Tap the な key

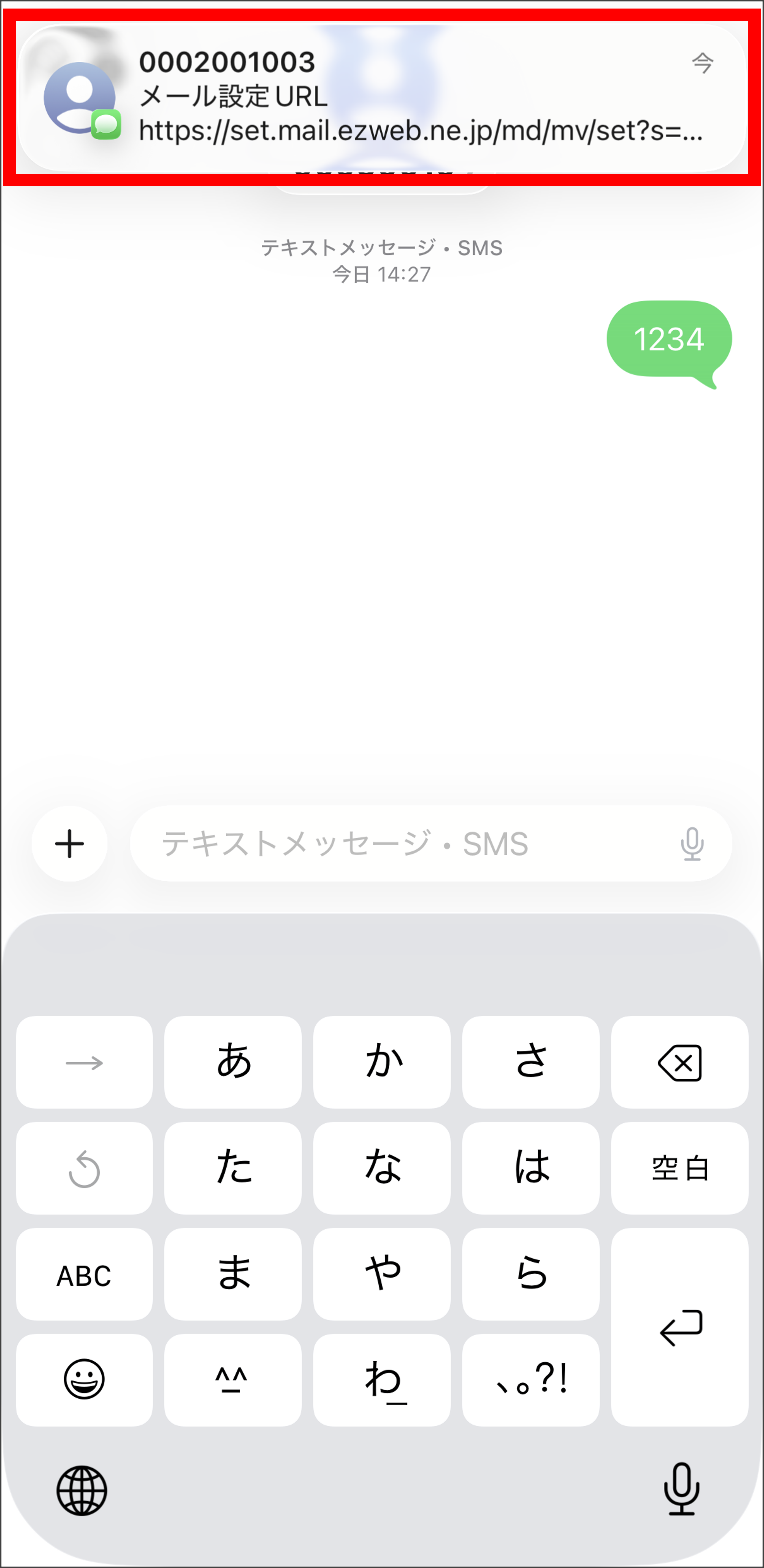click(x=382, y=1167)
